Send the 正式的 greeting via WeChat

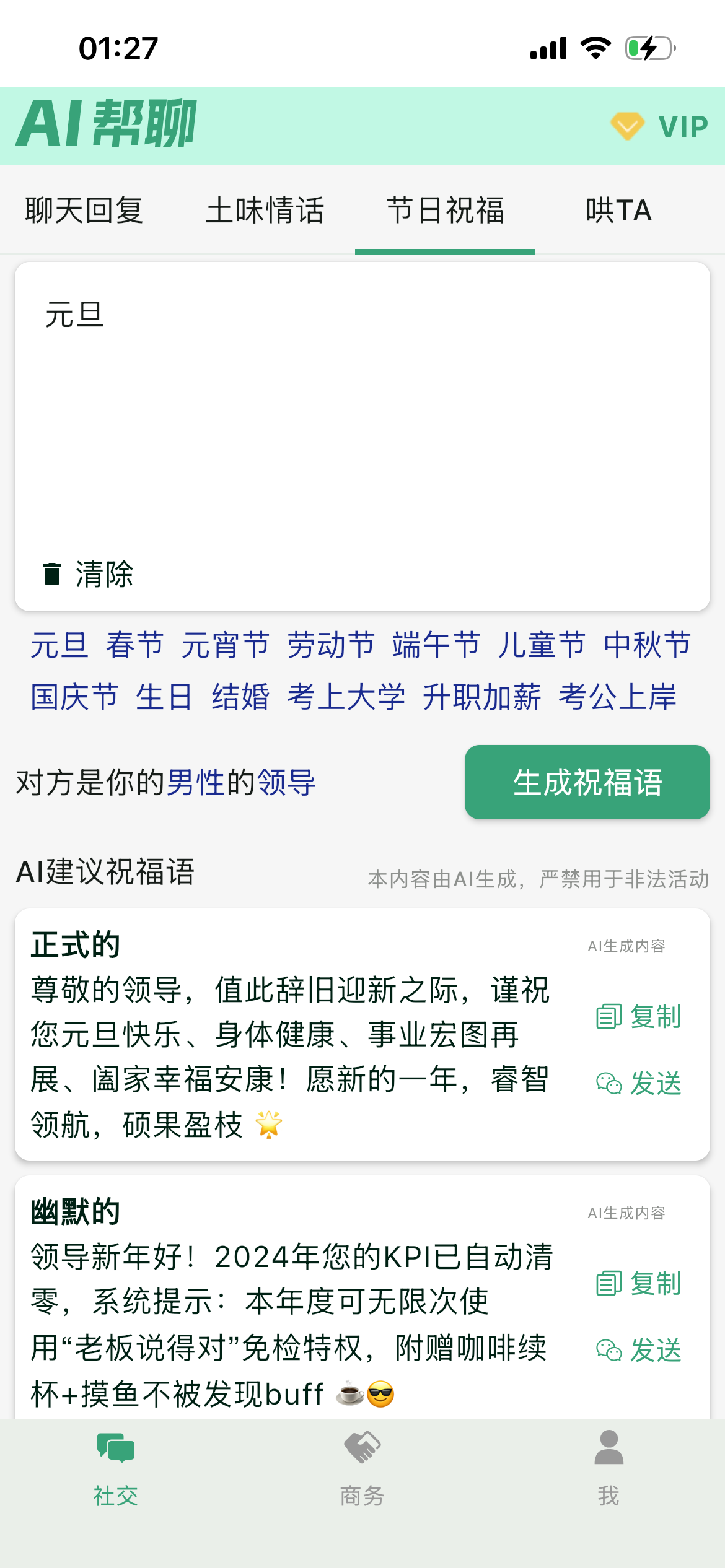(x=639, y=1083)
